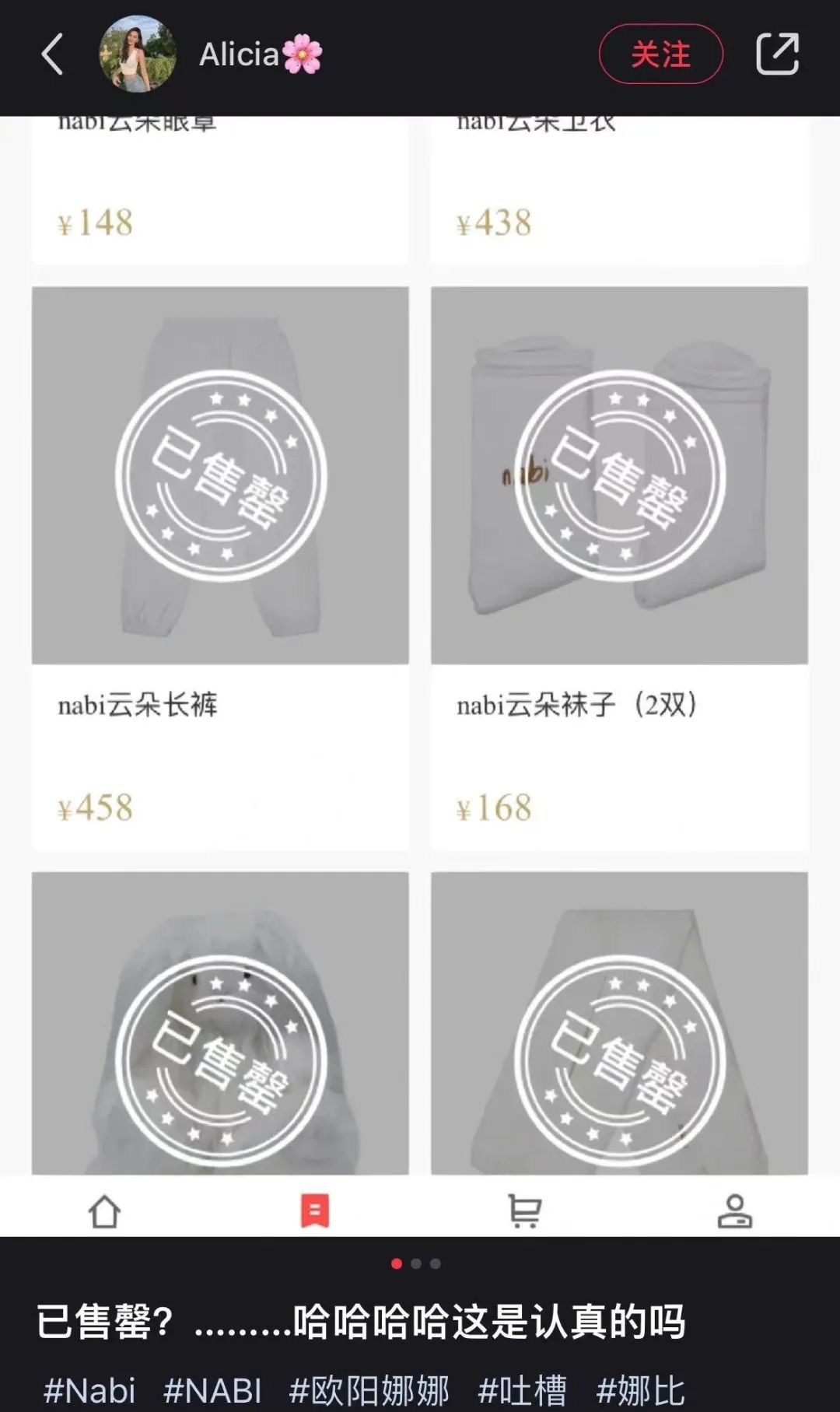Follow Alicia with the 关注 button

click(x=660, y=54)
